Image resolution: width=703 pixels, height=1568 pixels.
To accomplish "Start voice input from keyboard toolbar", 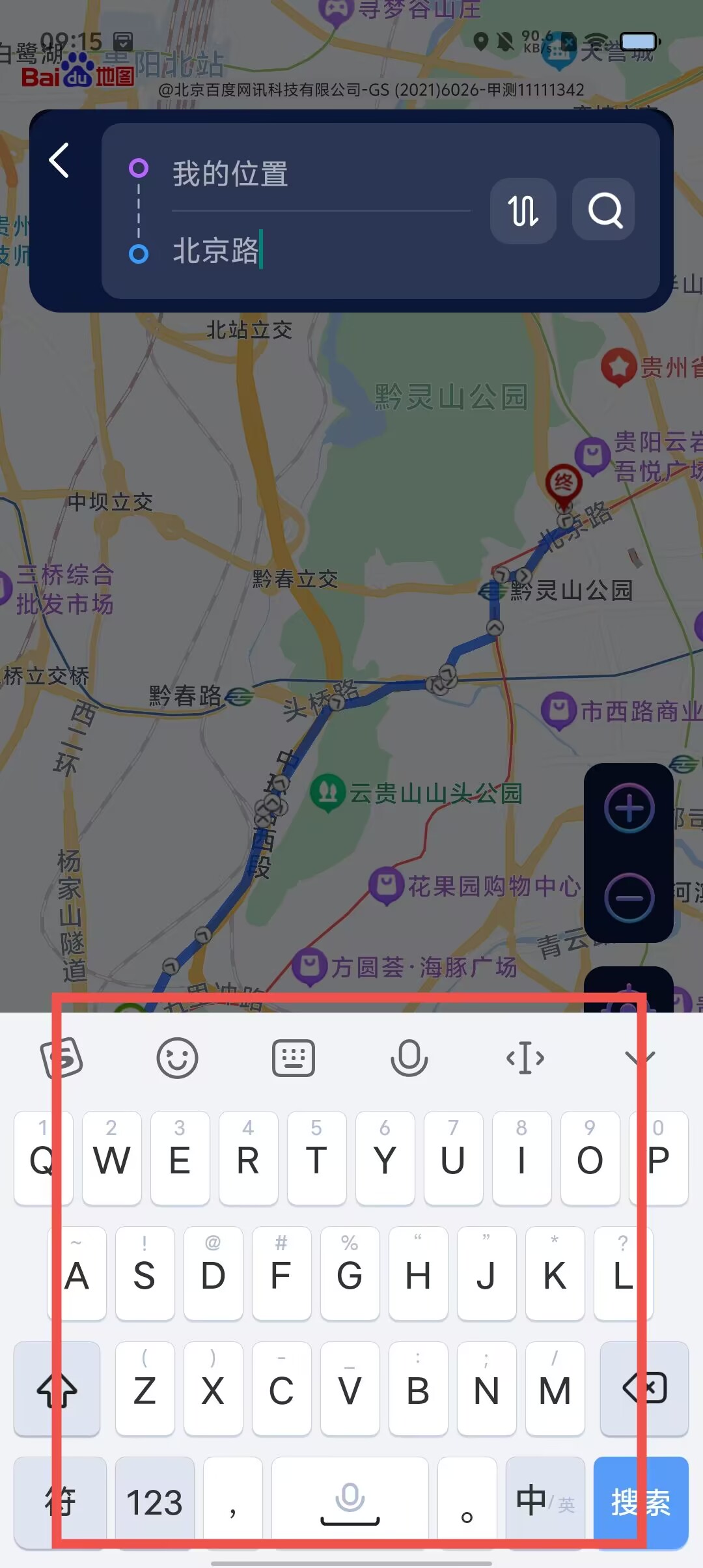I will (409, 1058).
